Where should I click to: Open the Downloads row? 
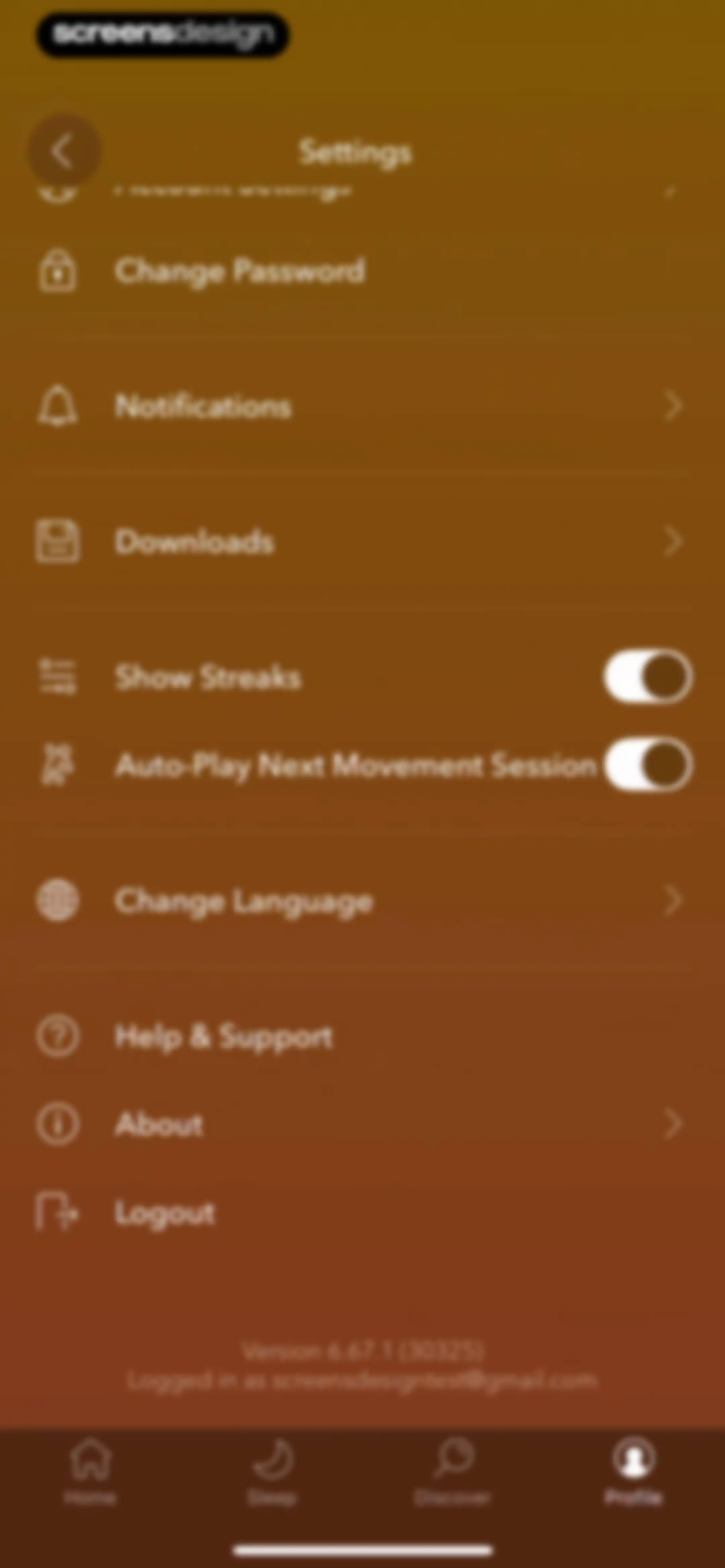pyautogui.click(x=362, y=541)
